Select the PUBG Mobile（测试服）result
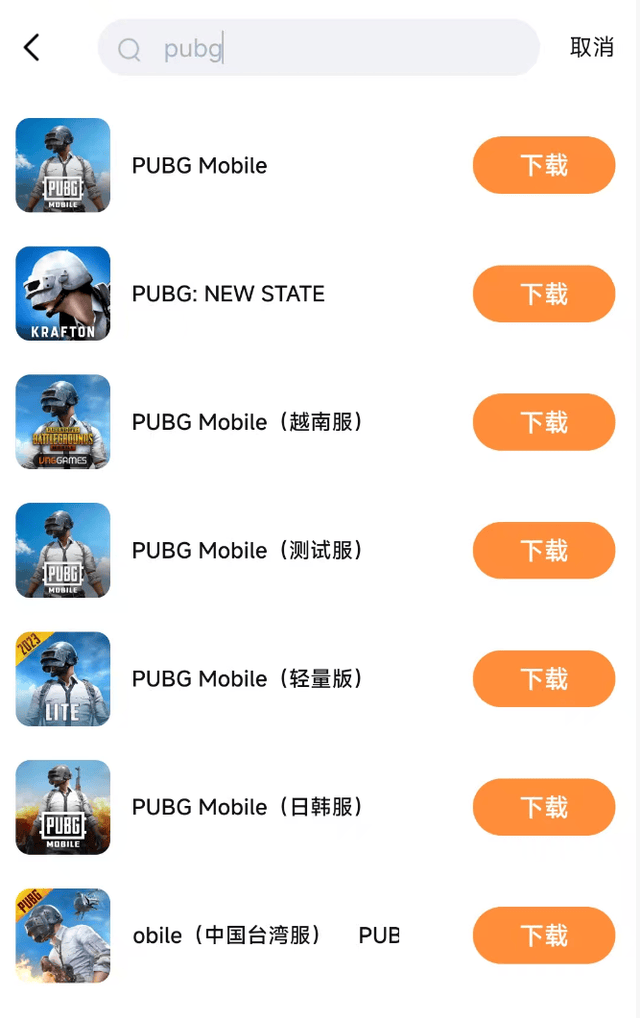 [246, 550]
